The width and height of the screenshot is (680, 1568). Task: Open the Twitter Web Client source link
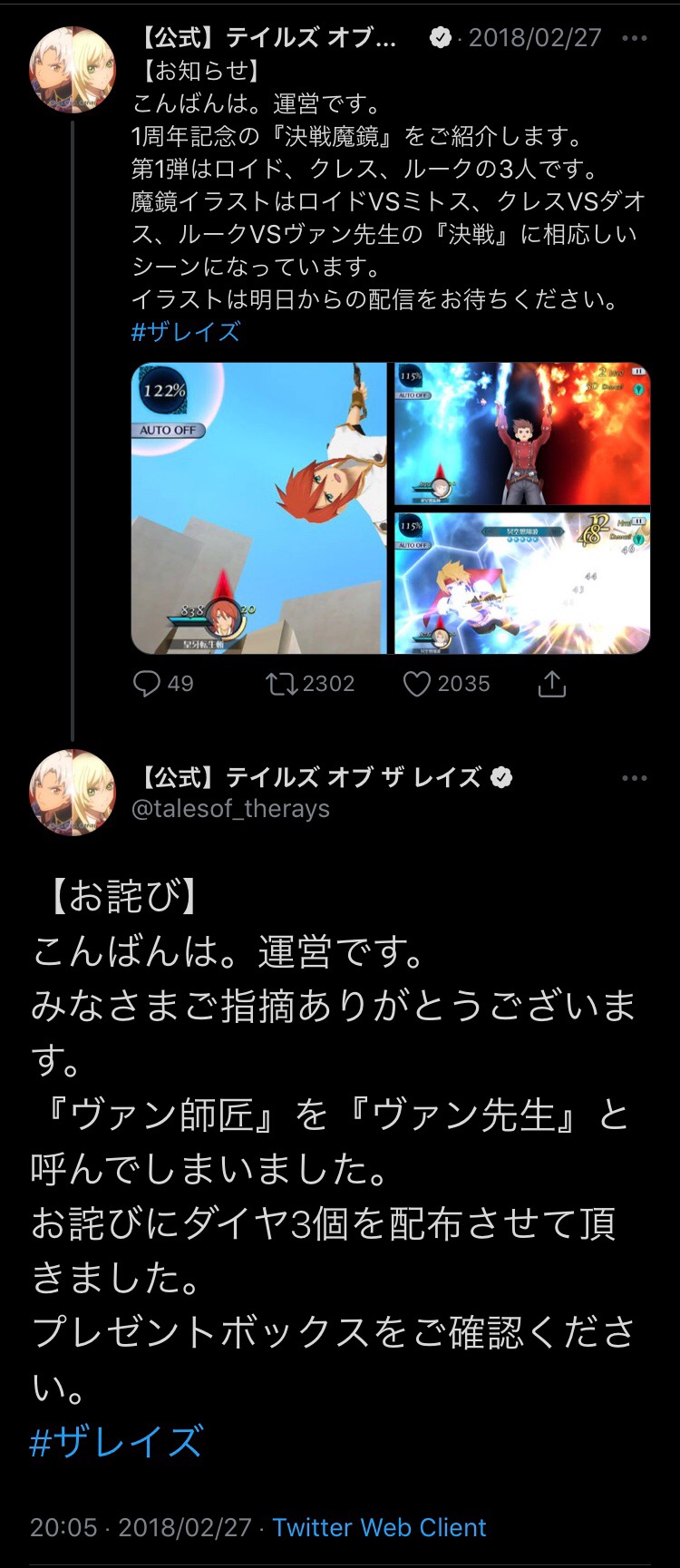click(x=379, y=1527)
